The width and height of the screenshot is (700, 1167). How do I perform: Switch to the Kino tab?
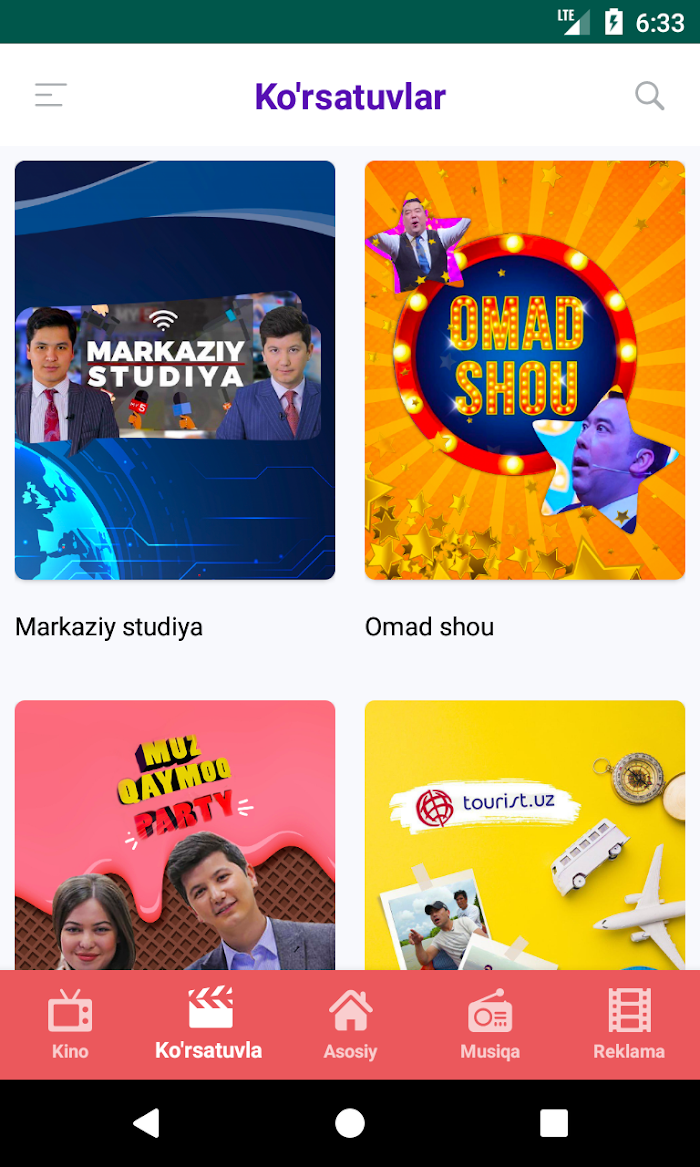tap(70, 1024)
